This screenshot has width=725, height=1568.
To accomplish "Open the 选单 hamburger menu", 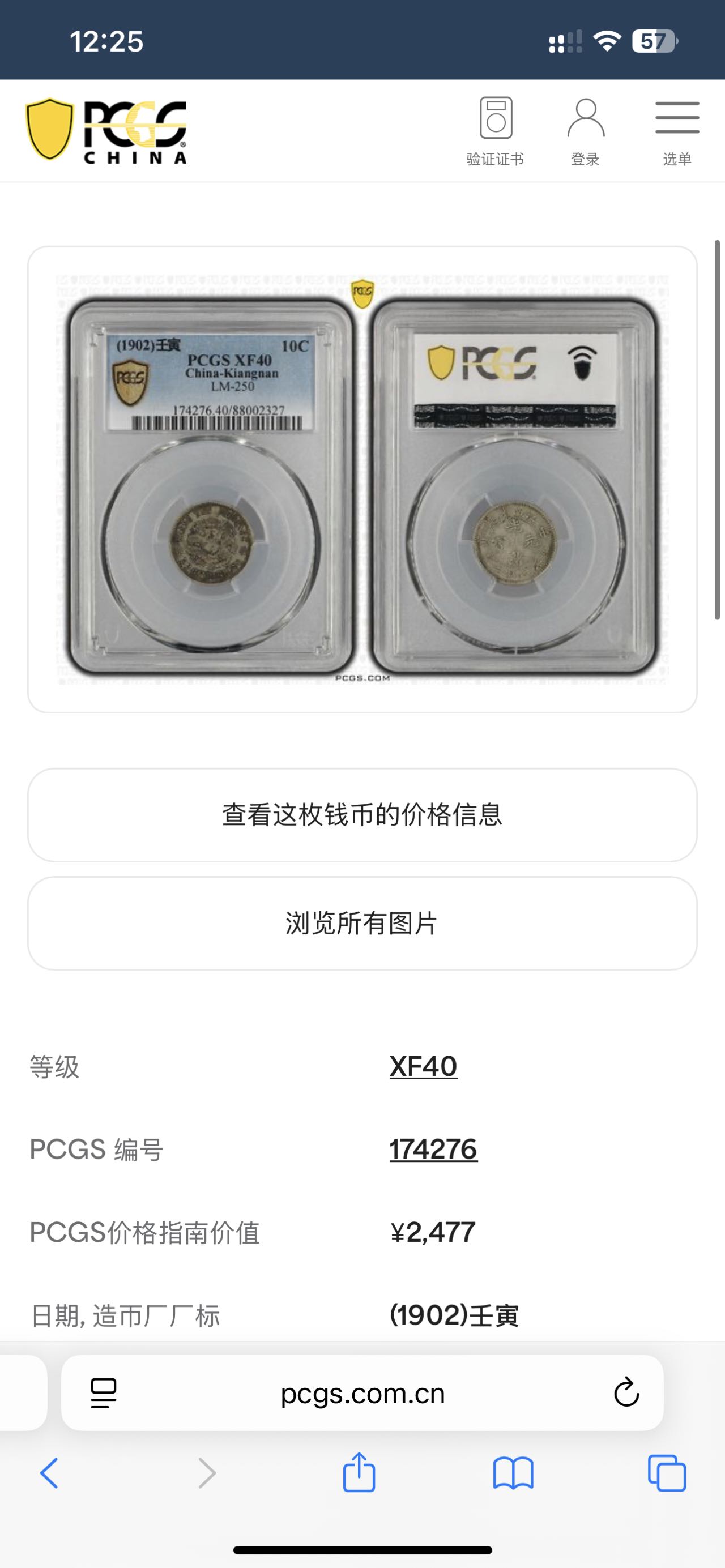I will click(677, 130).
